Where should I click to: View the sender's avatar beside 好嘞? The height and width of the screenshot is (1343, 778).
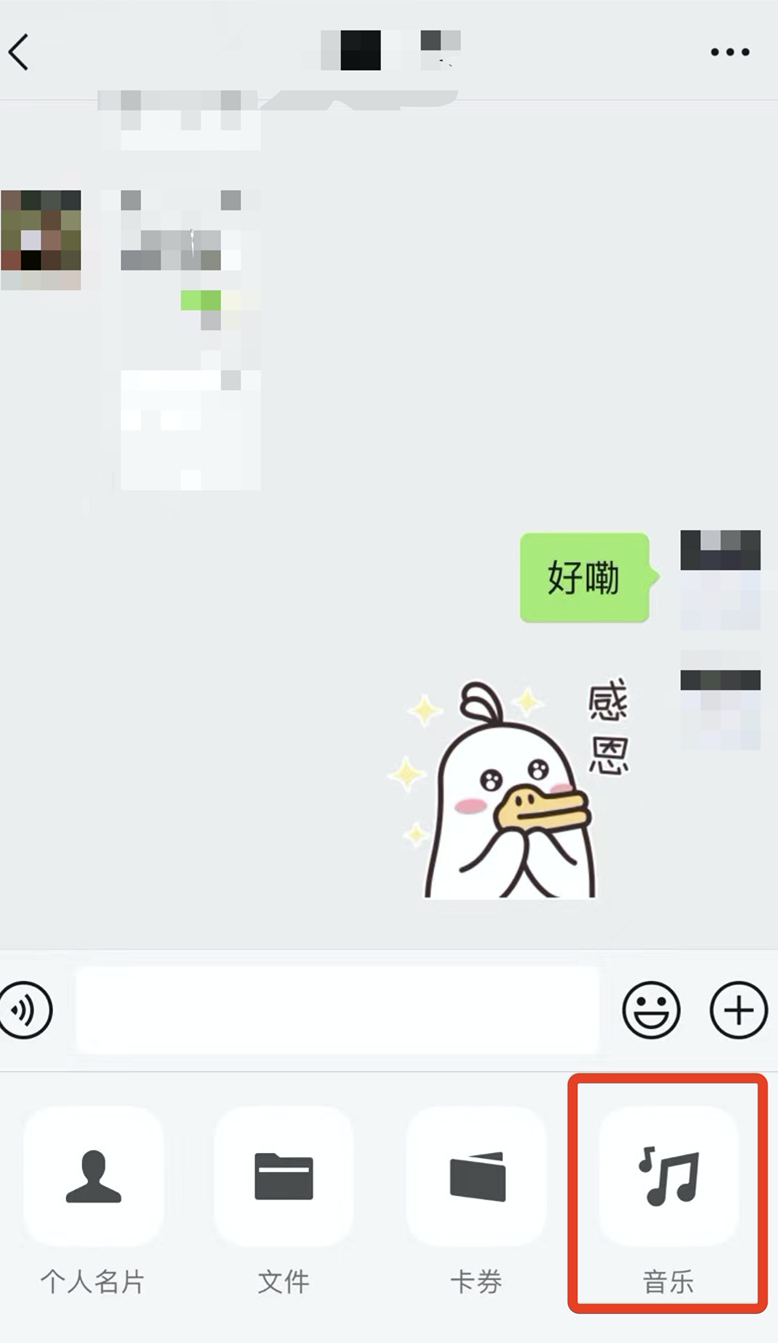point(720,578)
